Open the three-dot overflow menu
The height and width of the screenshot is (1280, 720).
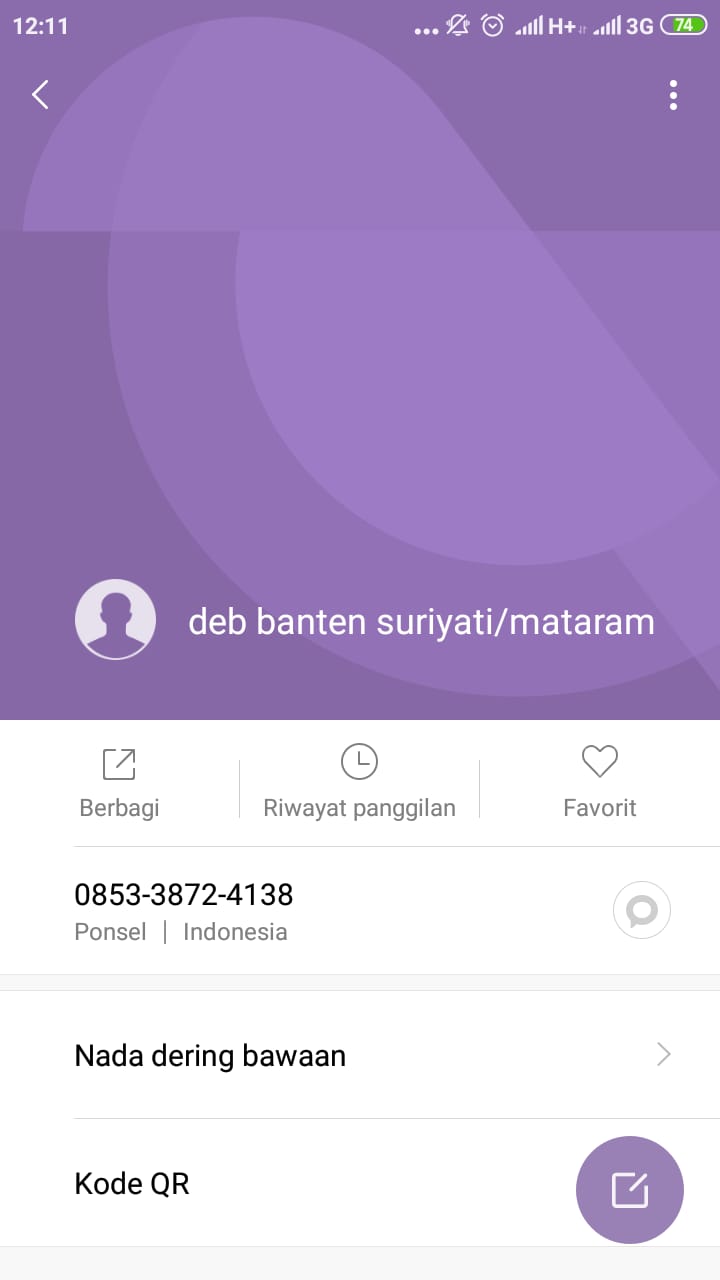(673, 95)
